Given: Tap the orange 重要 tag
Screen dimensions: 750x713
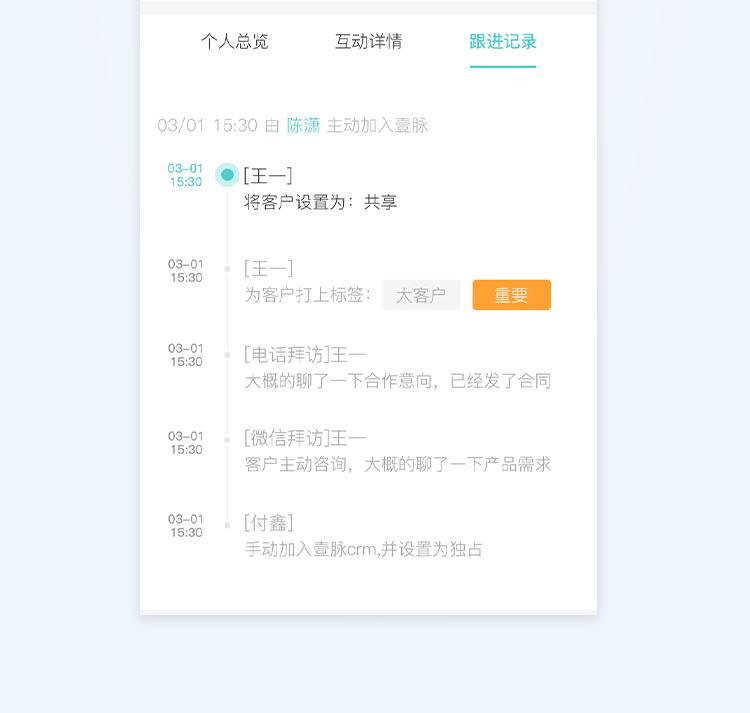Looking at the screenshot, I should (511, 295).
